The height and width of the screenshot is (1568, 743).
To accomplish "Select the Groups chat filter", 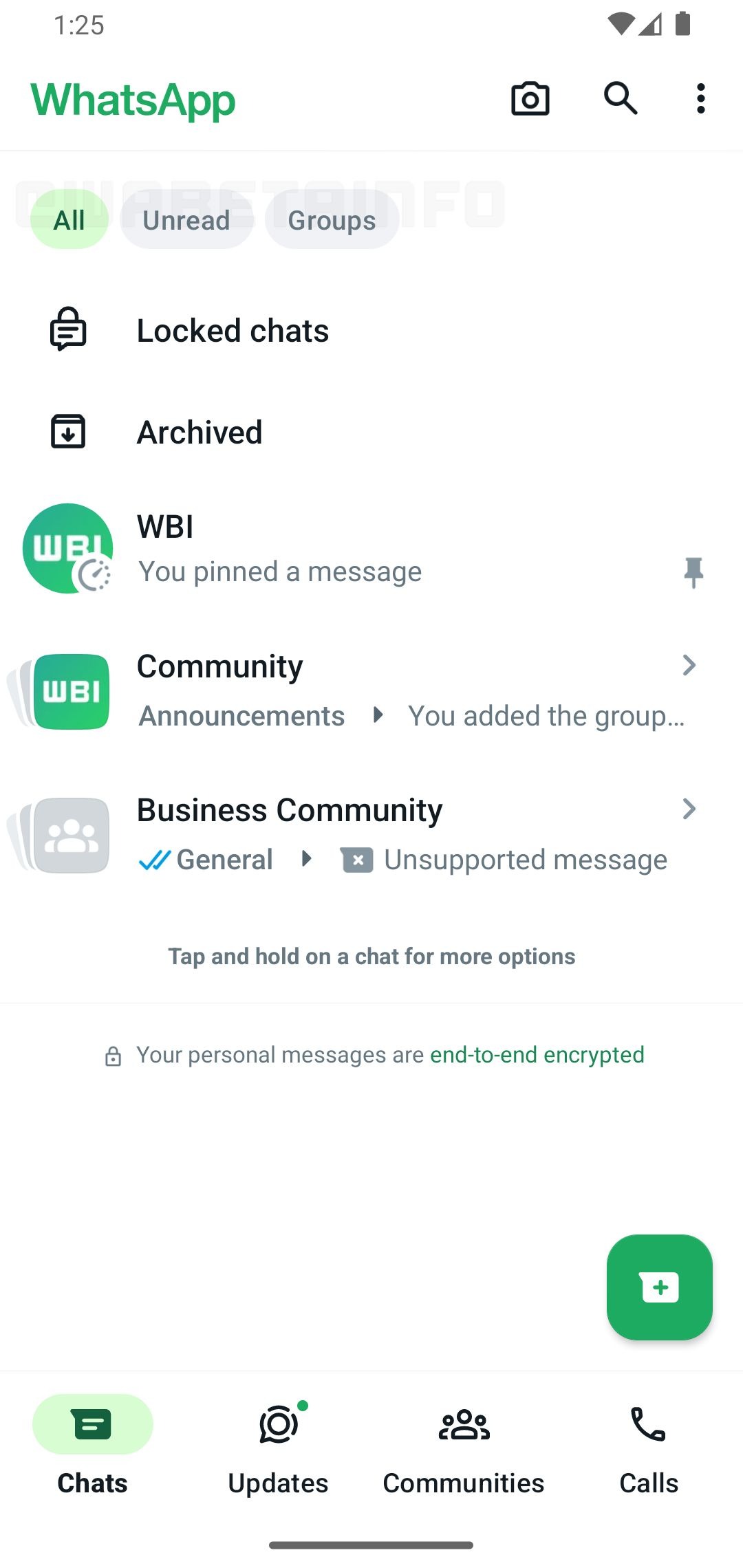I will tap(332, 220).
